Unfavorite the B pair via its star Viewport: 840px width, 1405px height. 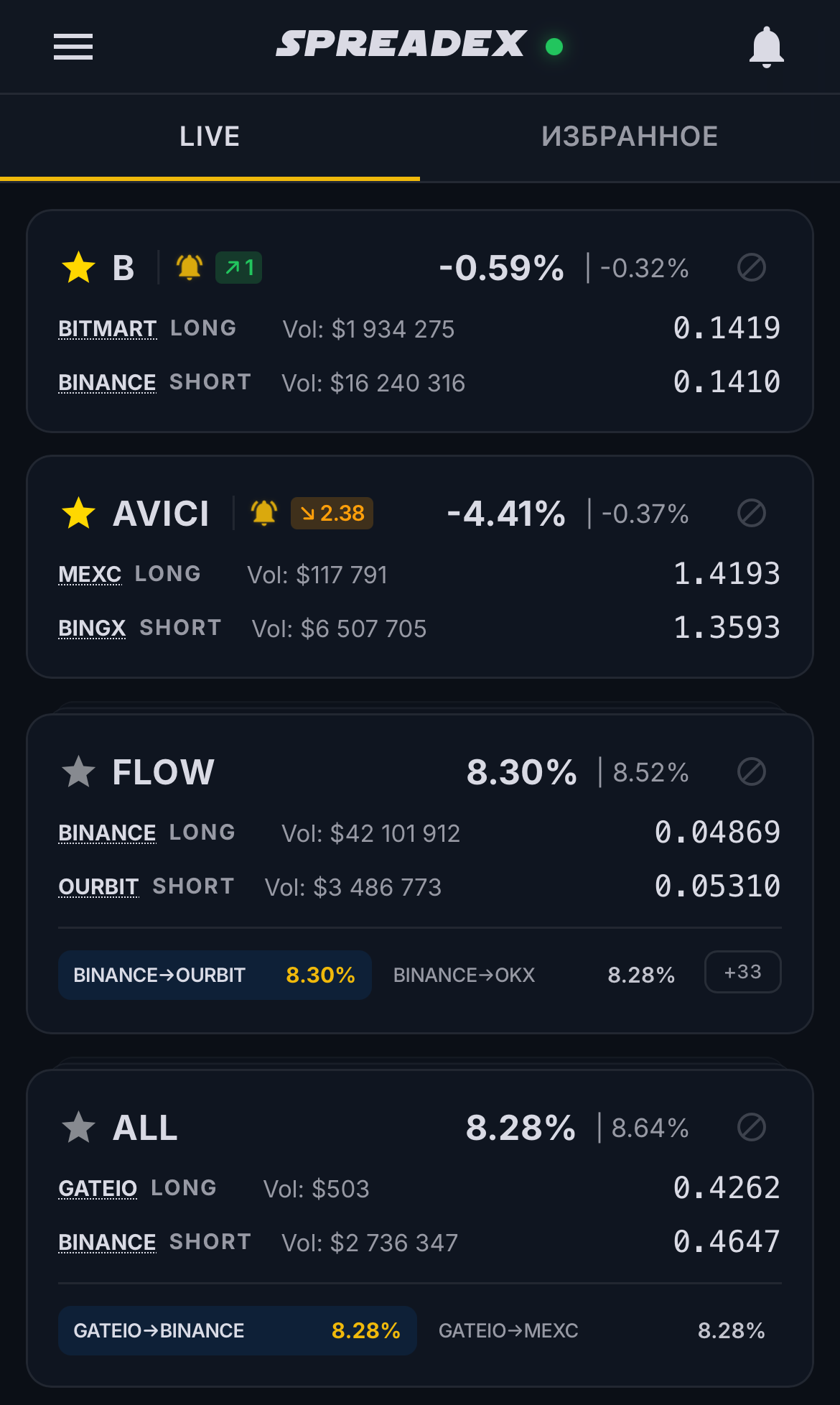(x=78, y=267)
